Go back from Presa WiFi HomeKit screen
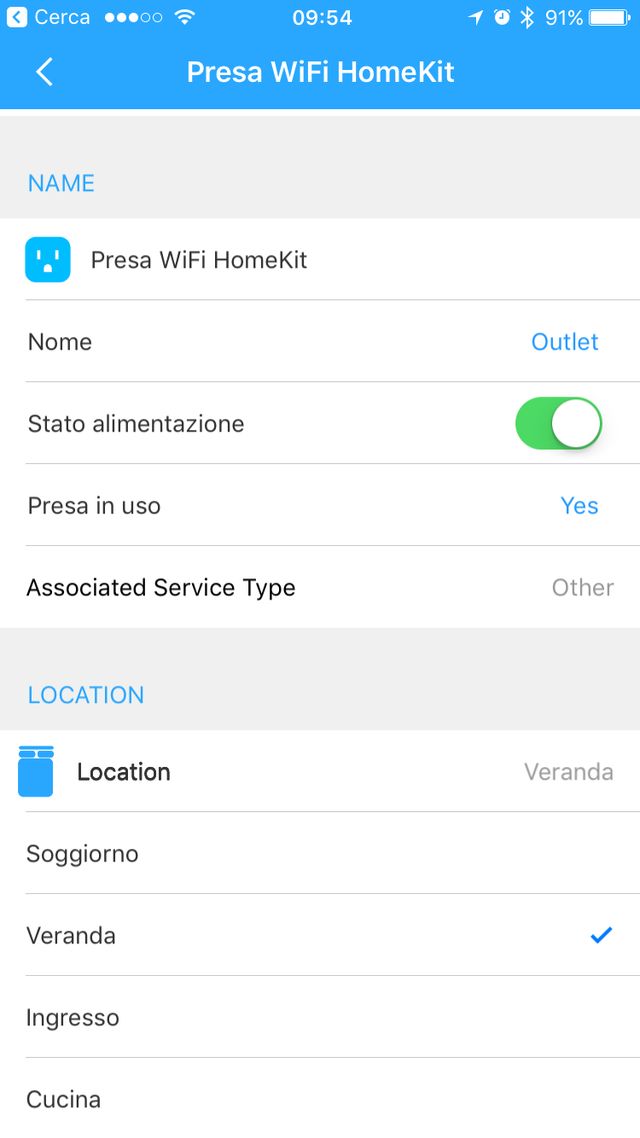The width and height of the screenshot is (640, 1138). click(44, 72)
